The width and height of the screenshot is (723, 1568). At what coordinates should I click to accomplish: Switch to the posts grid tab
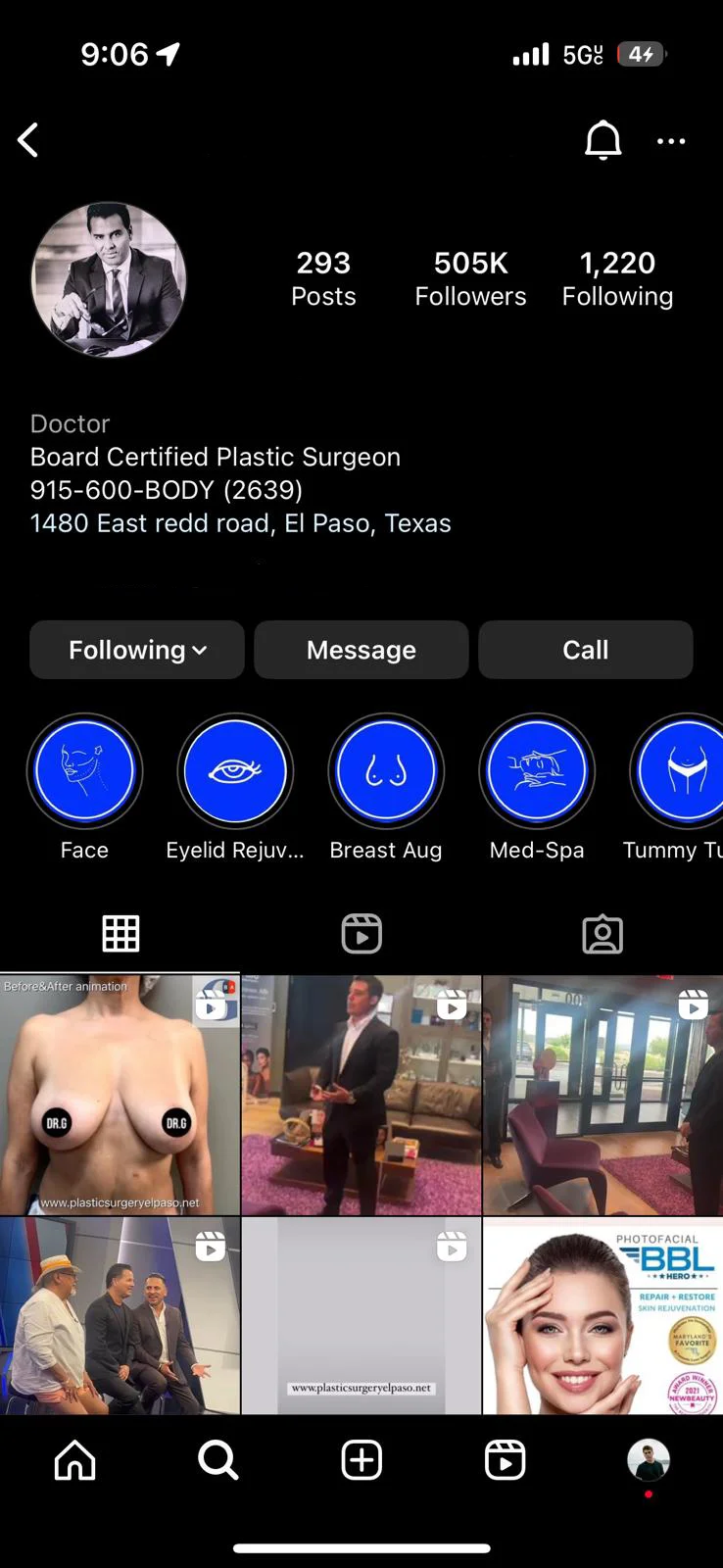[120, 934]
